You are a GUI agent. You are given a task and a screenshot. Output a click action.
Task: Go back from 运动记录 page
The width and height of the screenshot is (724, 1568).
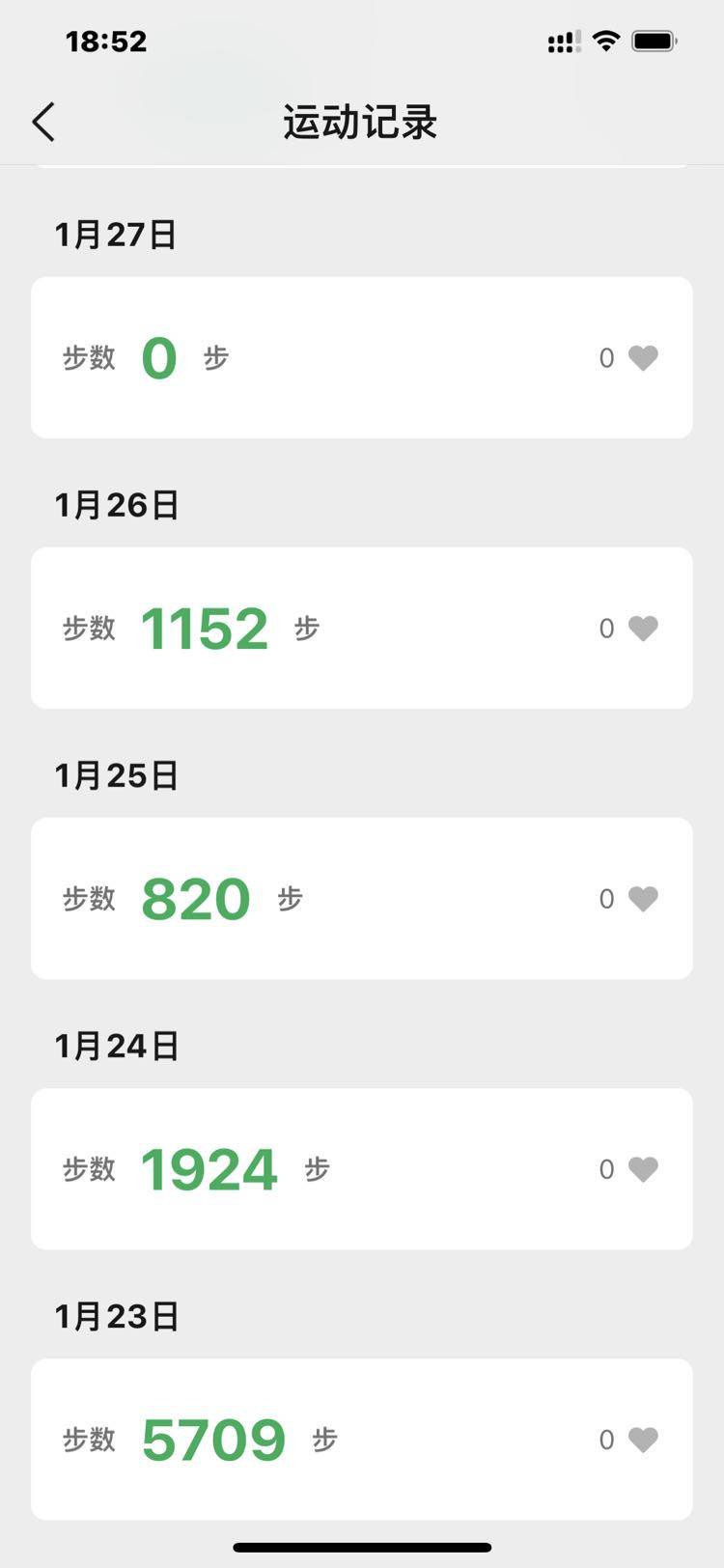(x=43, y=123)
